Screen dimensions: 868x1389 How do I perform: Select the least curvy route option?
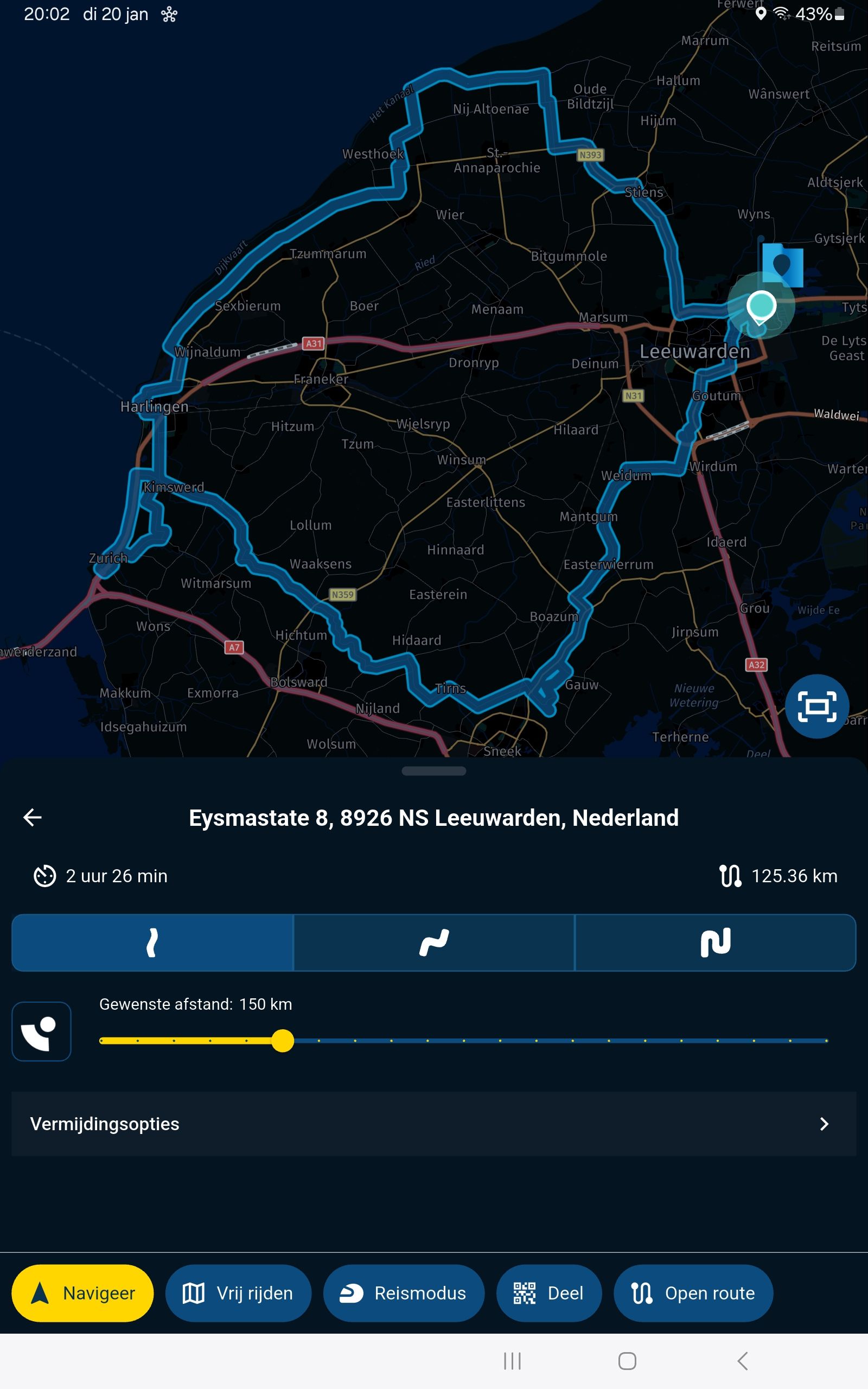152,942
